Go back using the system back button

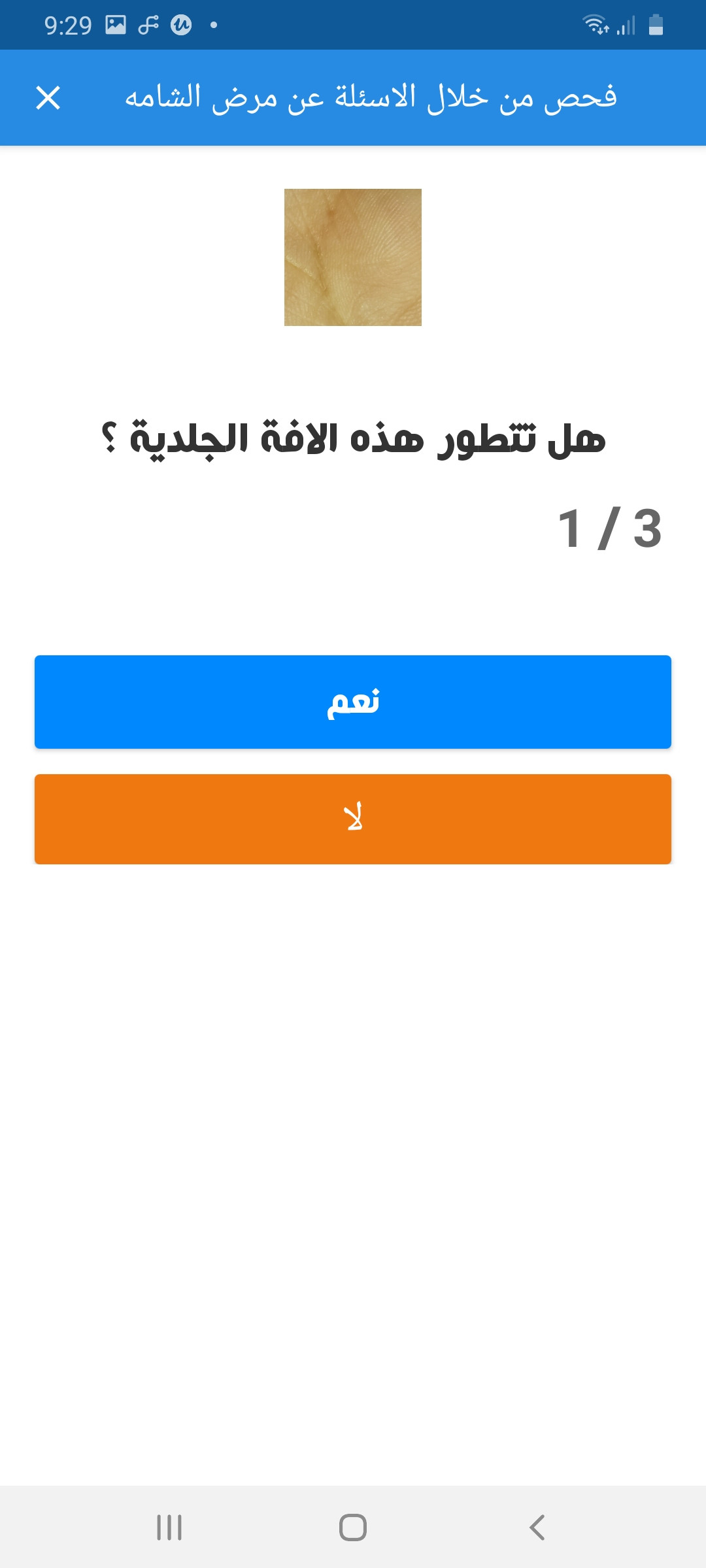point(537,1527)
